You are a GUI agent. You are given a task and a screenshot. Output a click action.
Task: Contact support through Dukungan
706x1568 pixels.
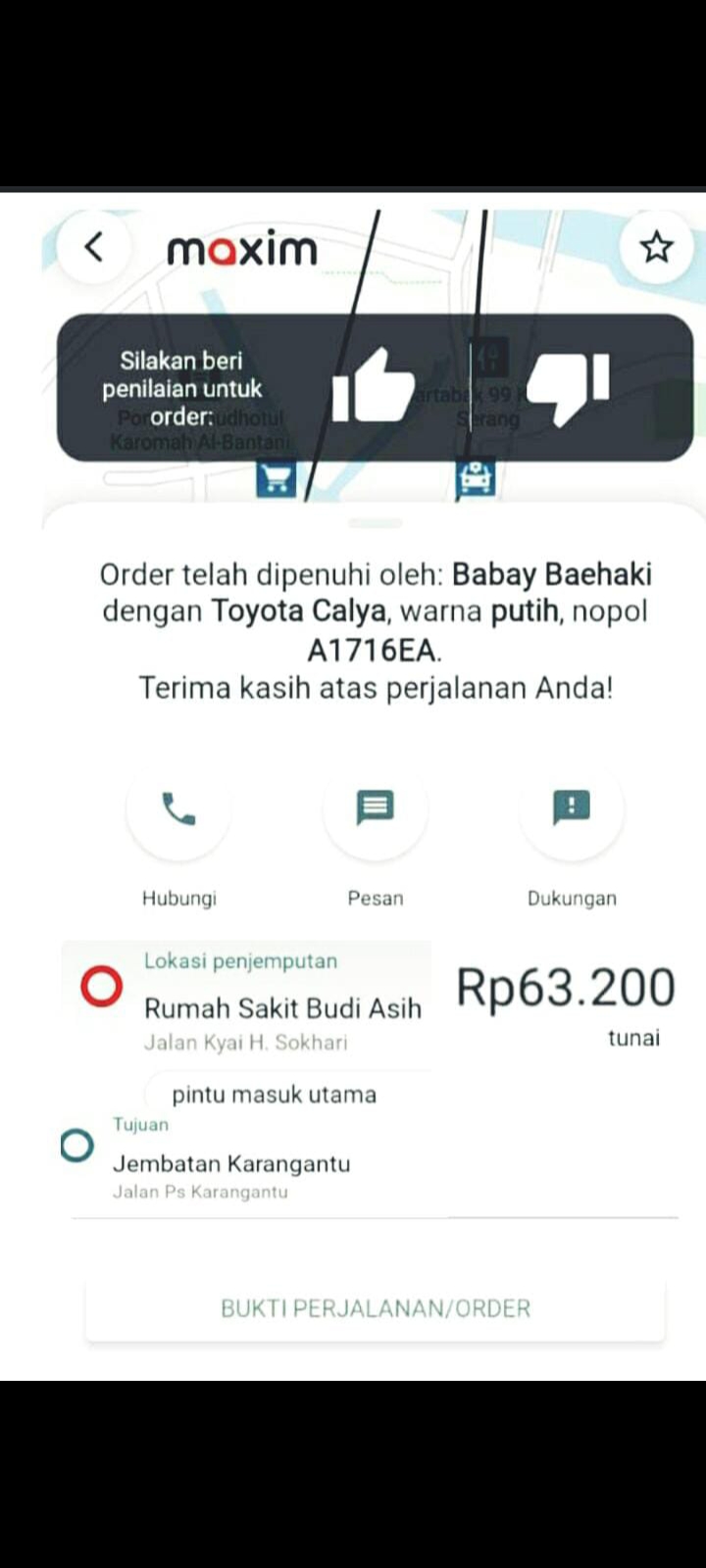tap(571, 809)
